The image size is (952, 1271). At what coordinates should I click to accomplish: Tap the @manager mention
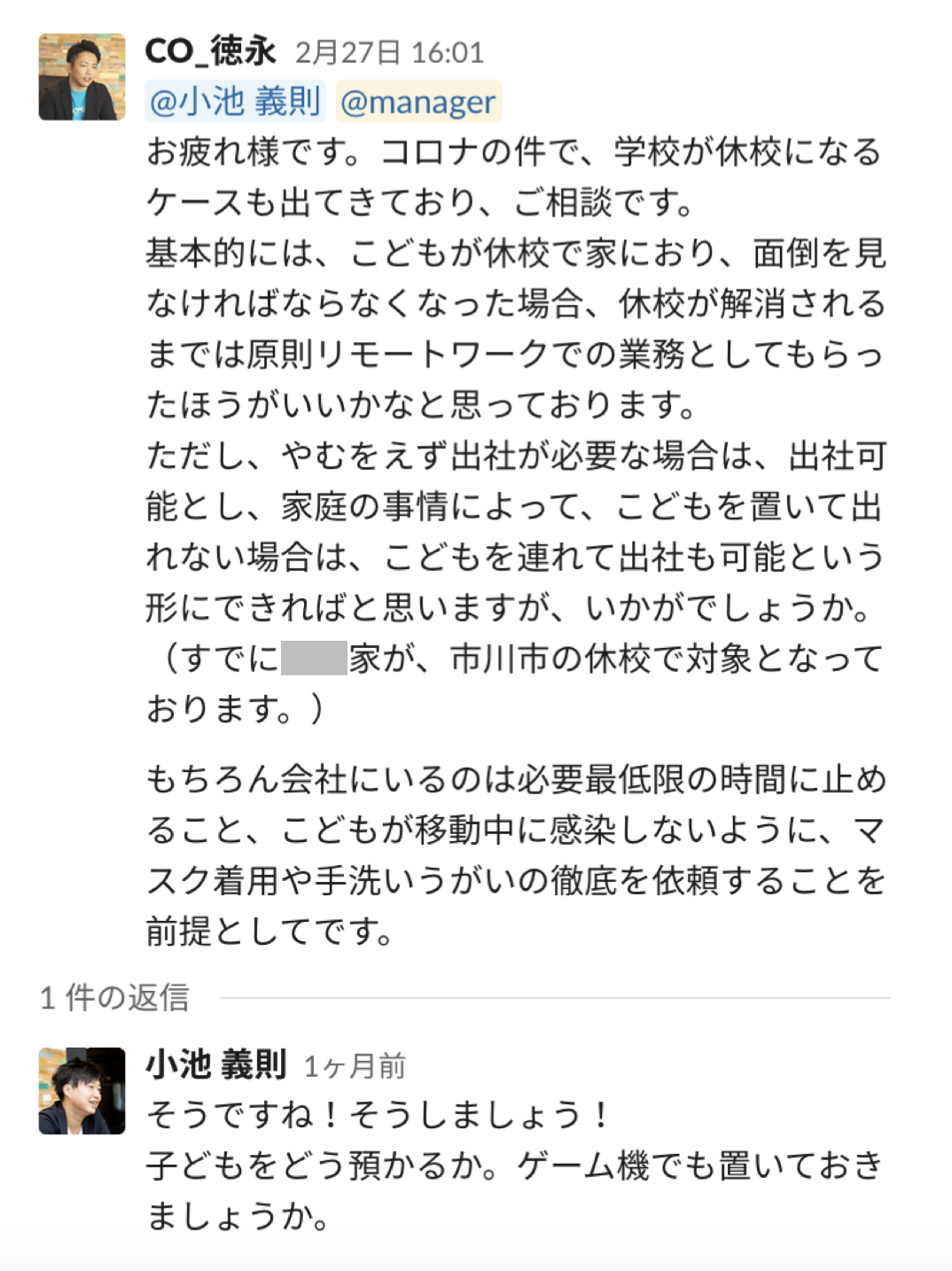coord(417,102)
